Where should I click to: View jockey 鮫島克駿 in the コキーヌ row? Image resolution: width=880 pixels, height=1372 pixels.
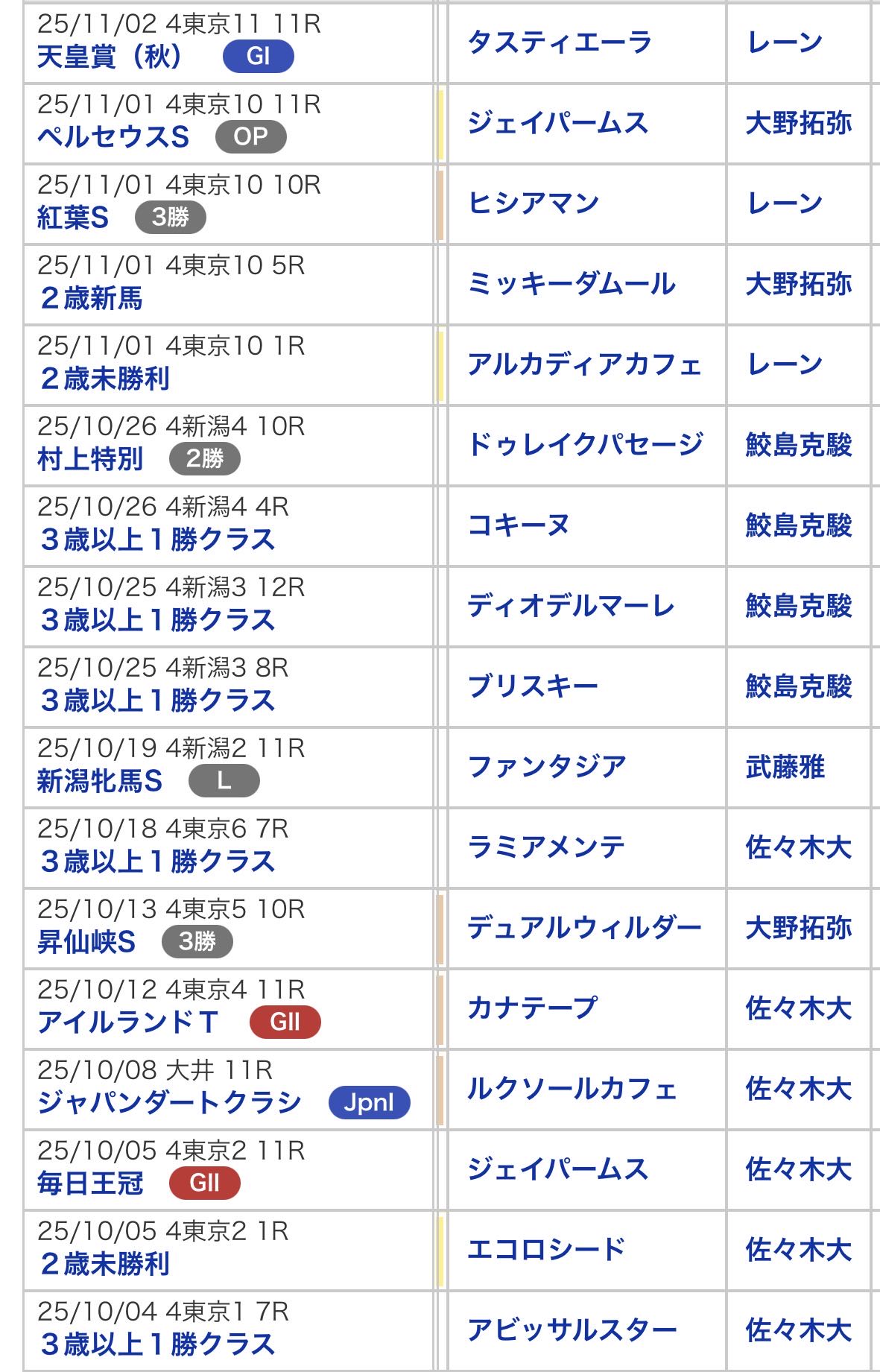pos(798,525)
